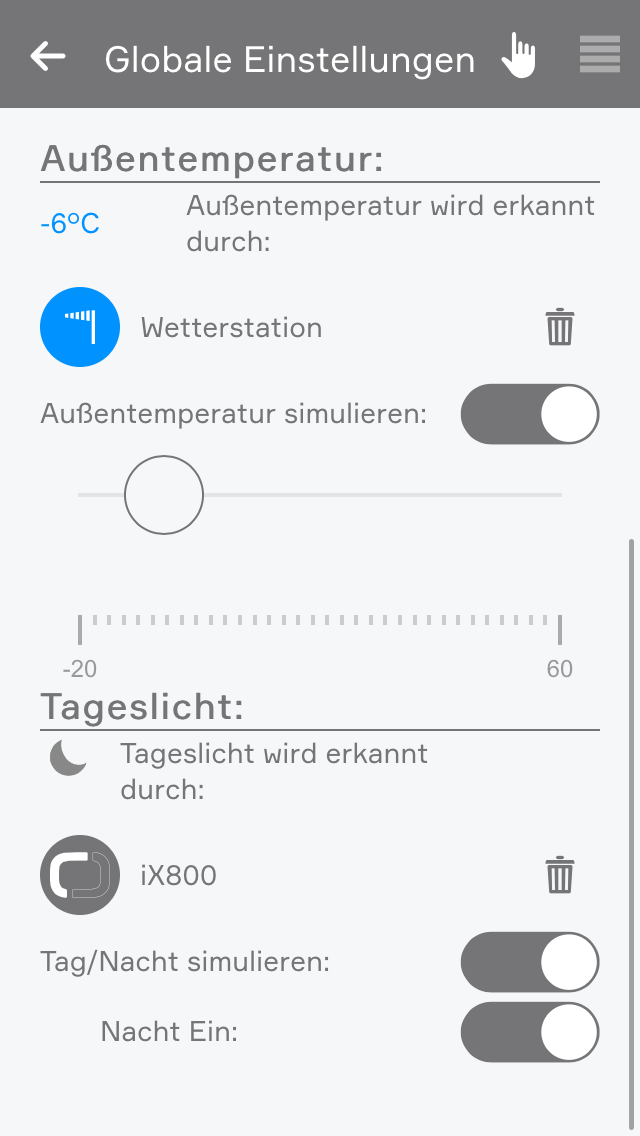Image resolution: width=640 pixels, height=1136 pixels.
Task: Disable the Nacht Ein switch
Action: 529,1032
